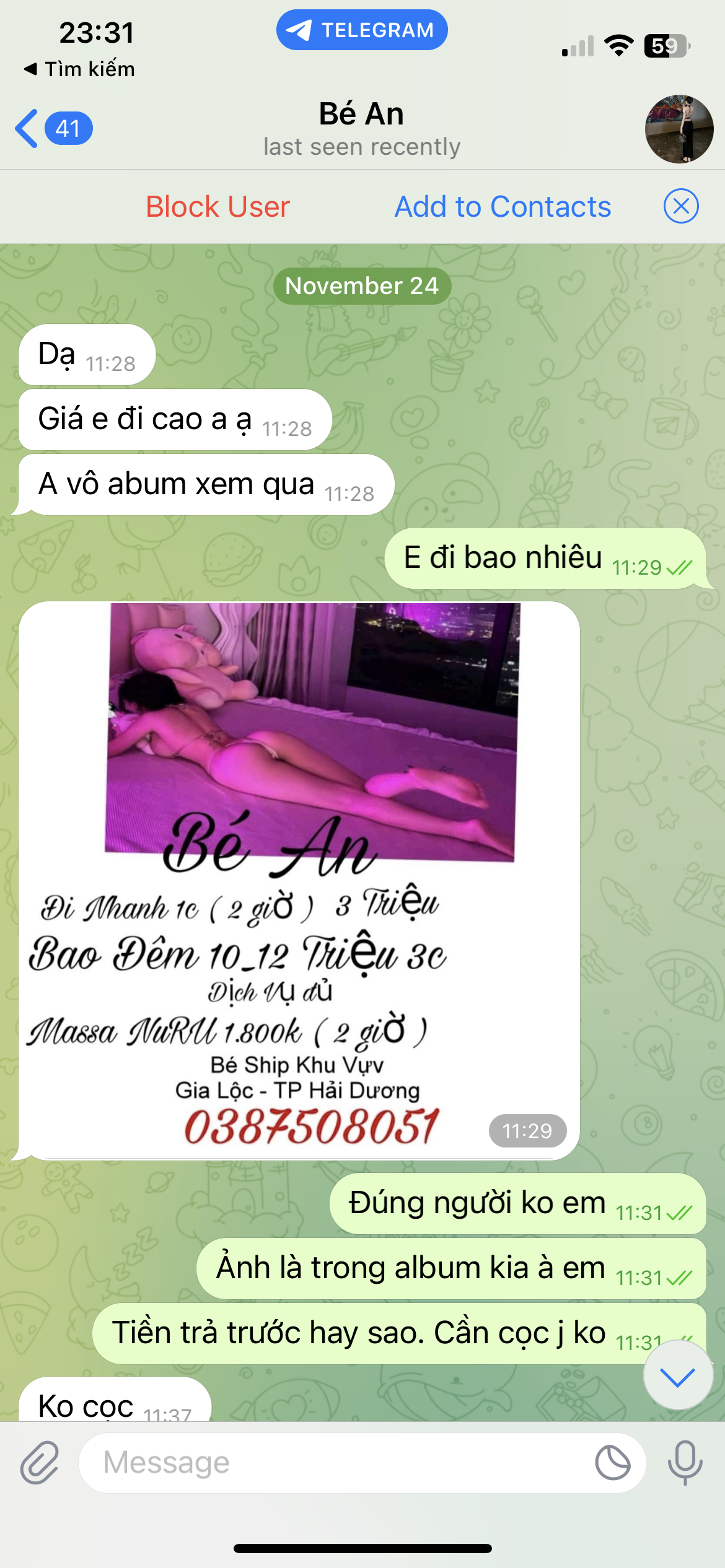The image size is (725, 1568).
Task: Open the attachment paperclip
Action: (40, 1463)
